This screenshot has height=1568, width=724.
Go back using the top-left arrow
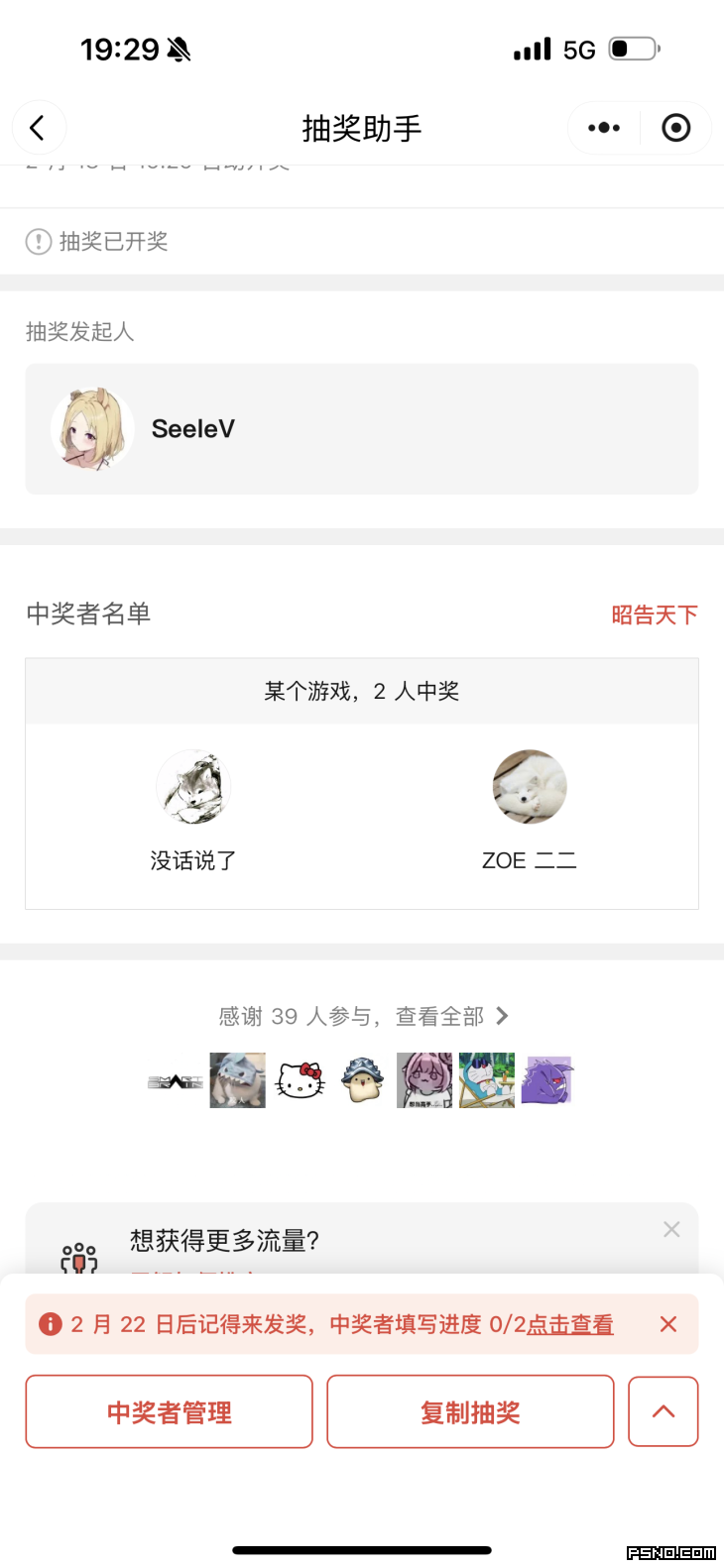pyautogui.click(x=38, y=128)
